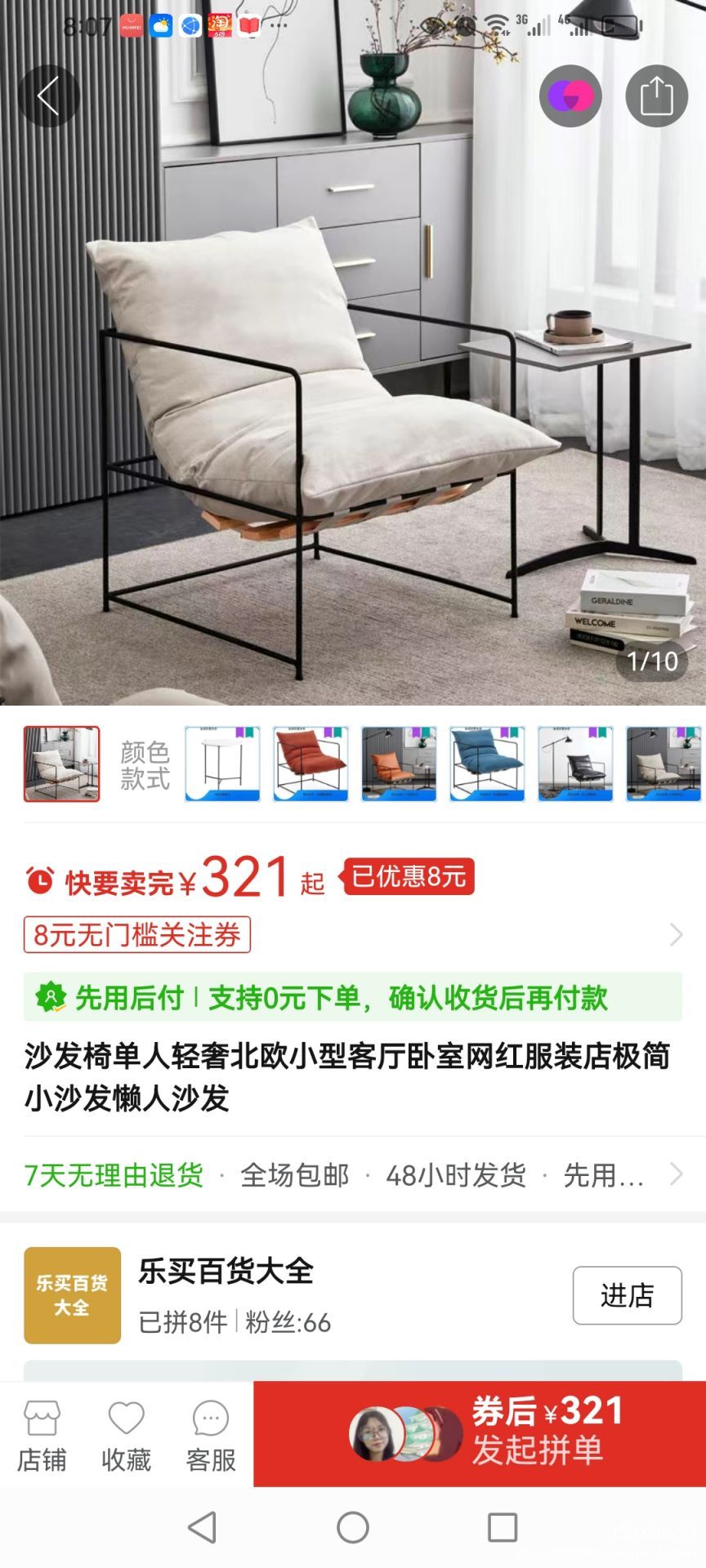706x1568 pixels.
Task: Select the red-orange chair color option
Action: coord(311,764)
